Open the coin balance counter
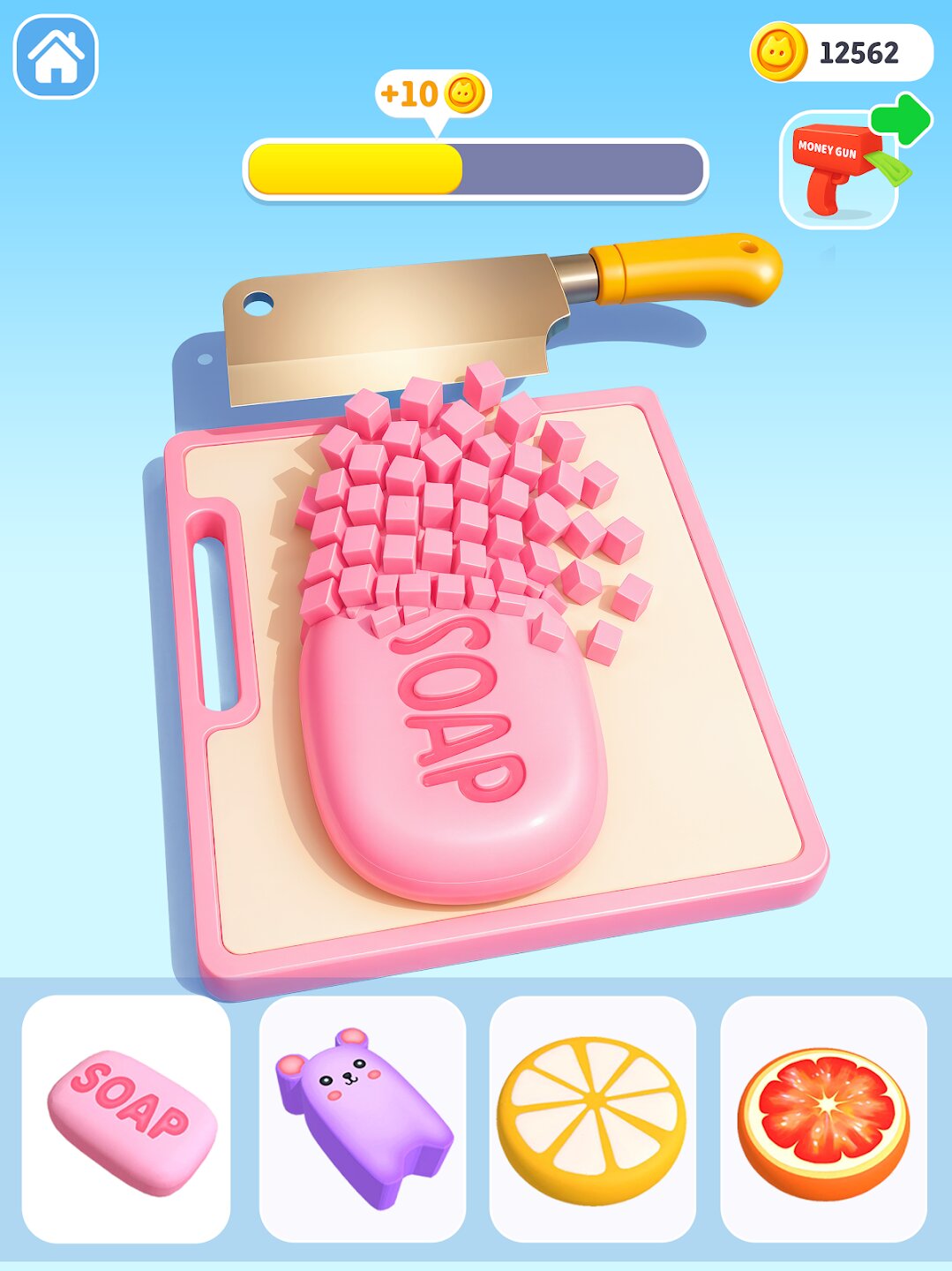This screenshot has width=952, height=1271. click(x=841, y=53)
